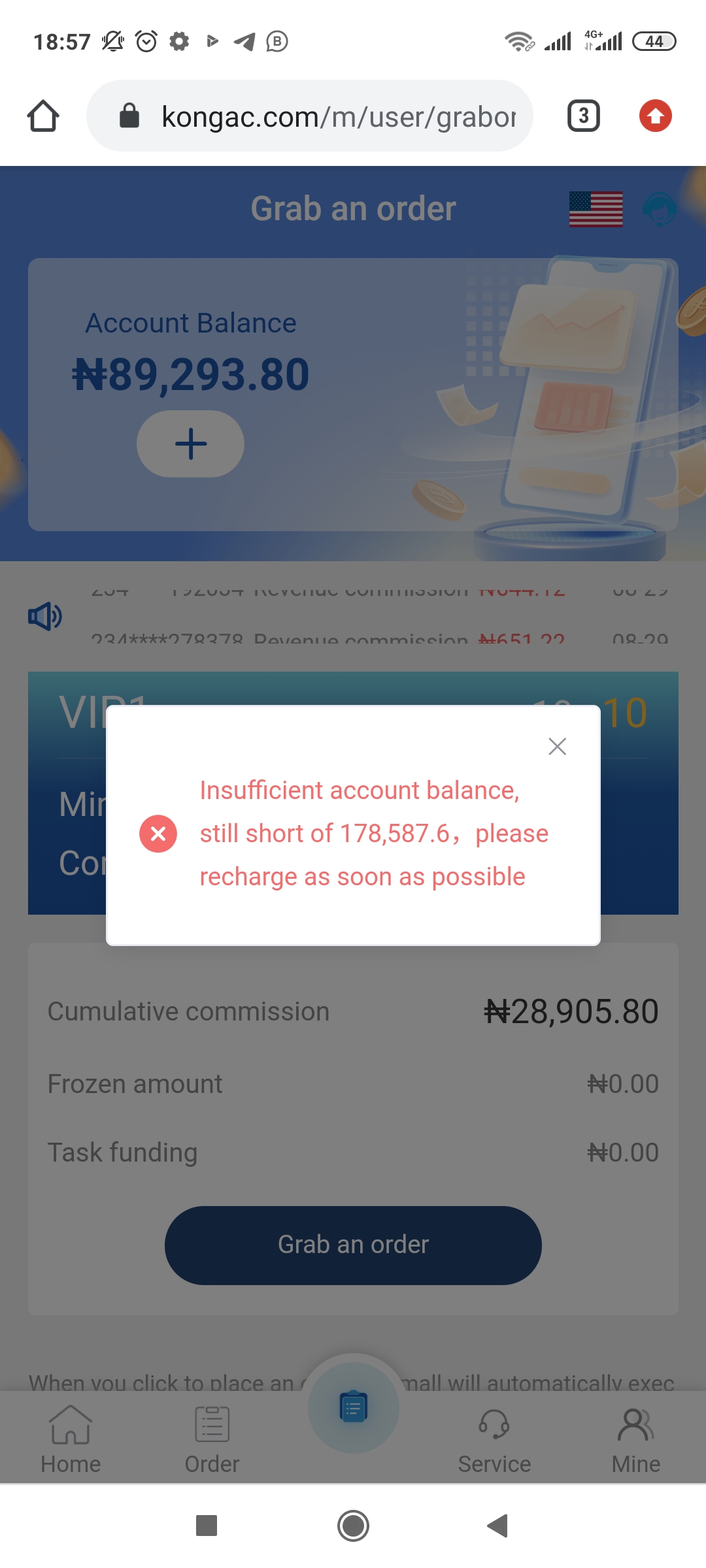
Task: Tap the system back button
Action: coord(498,1526)
